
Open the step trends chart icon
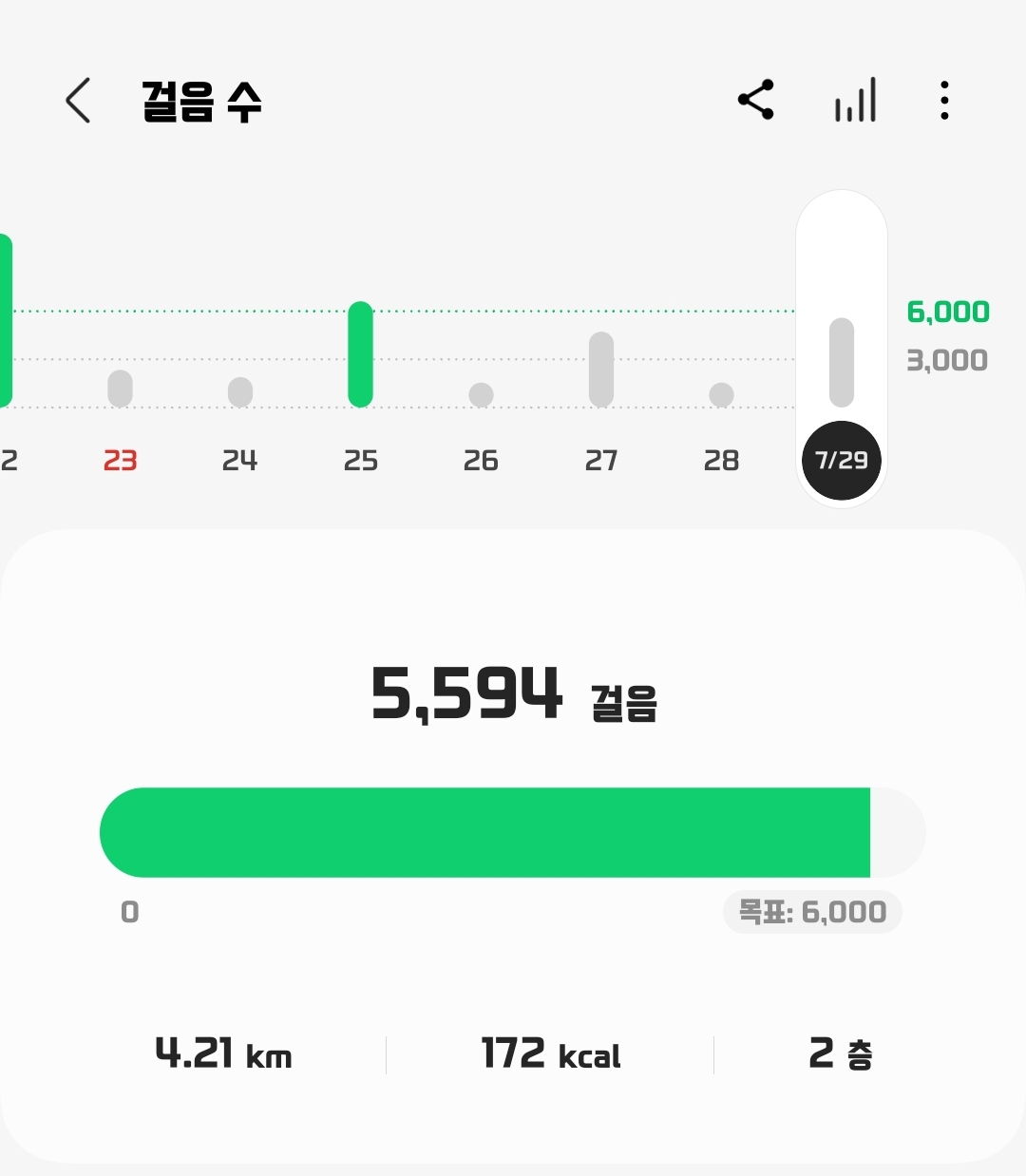coord(855,101)
